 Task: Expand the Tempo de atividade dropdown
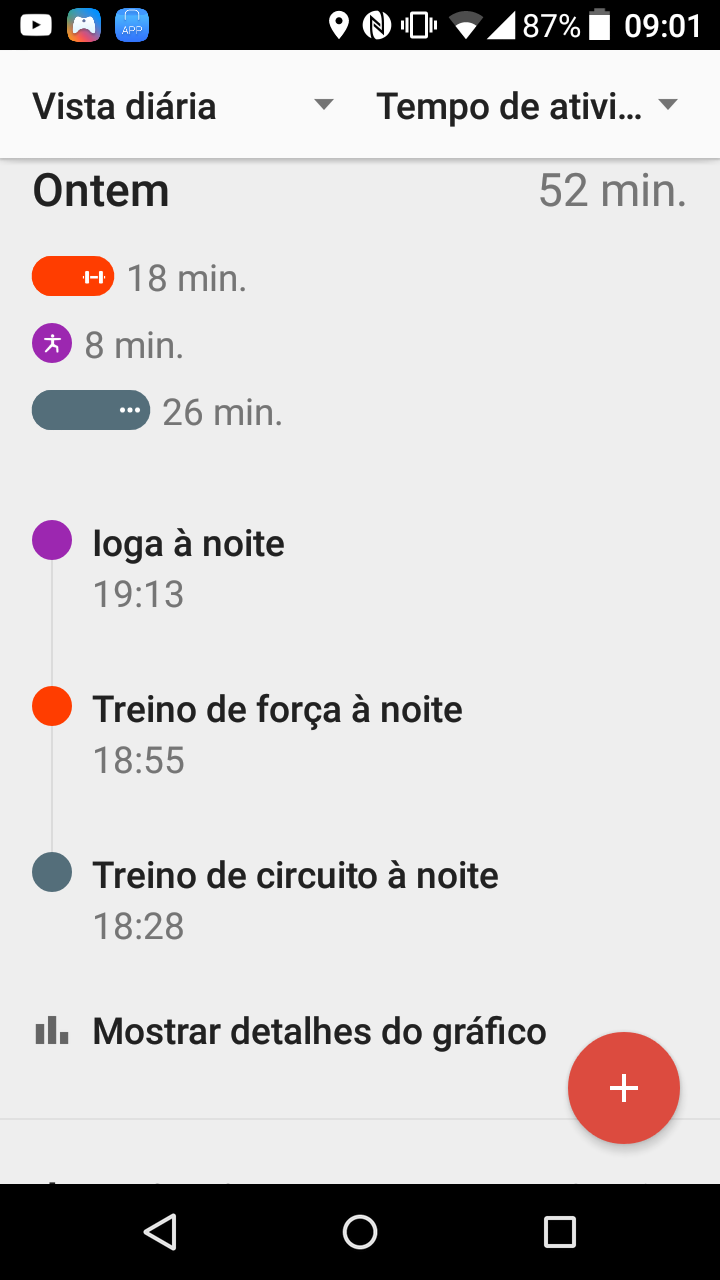coord(527,106)
